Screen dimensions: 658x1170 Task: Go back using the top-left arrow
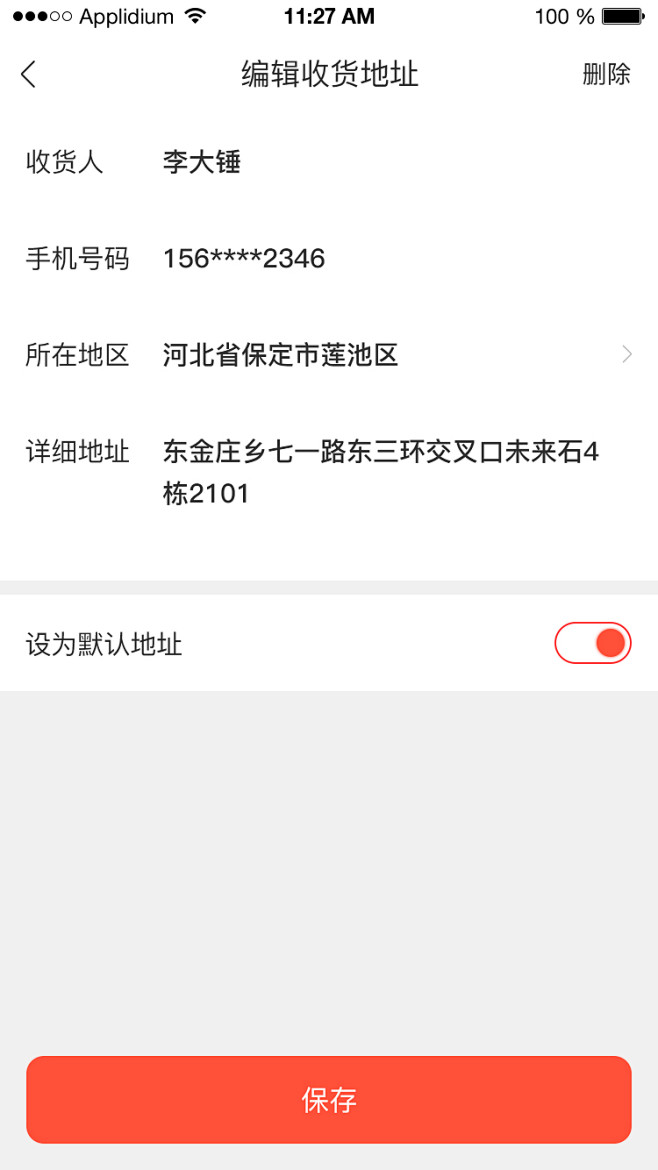coord(28,74)
